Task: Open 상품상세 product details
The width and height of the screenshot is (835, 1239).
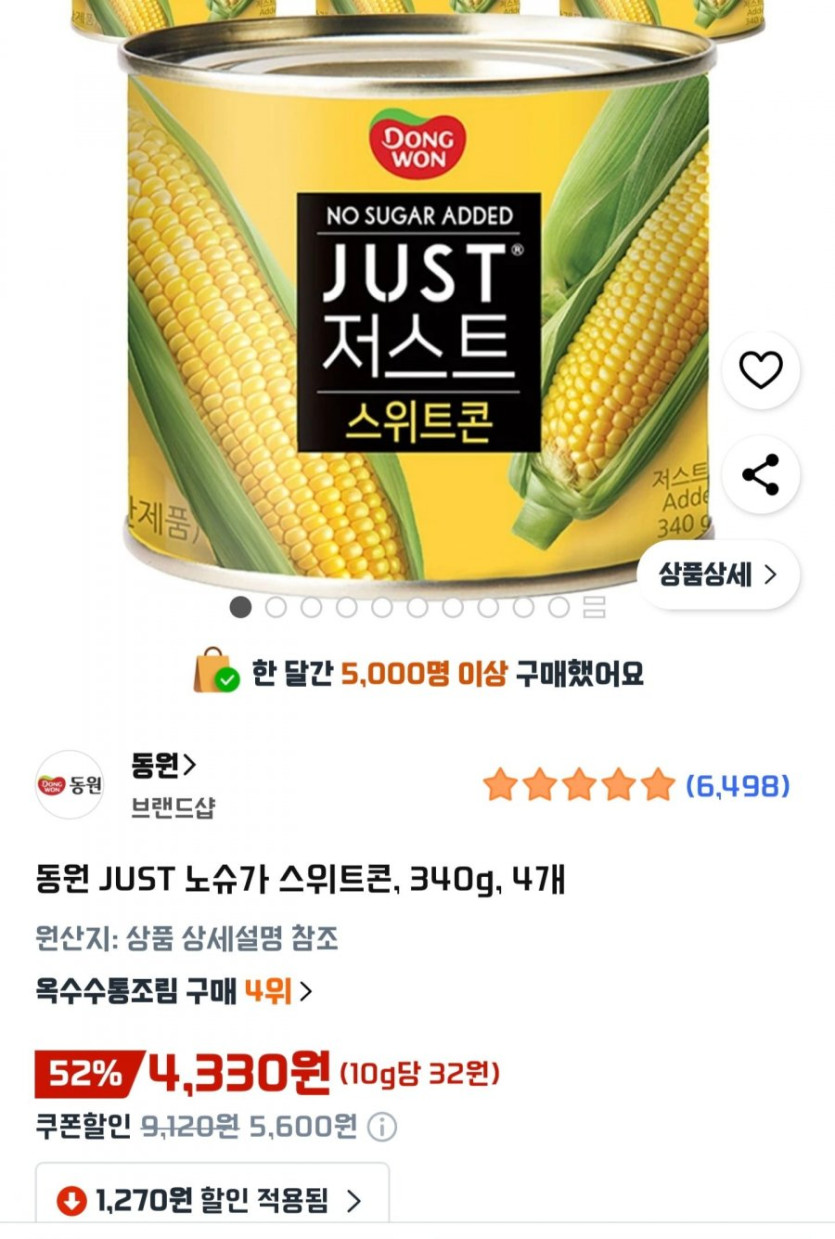Action: pos(718,574)
